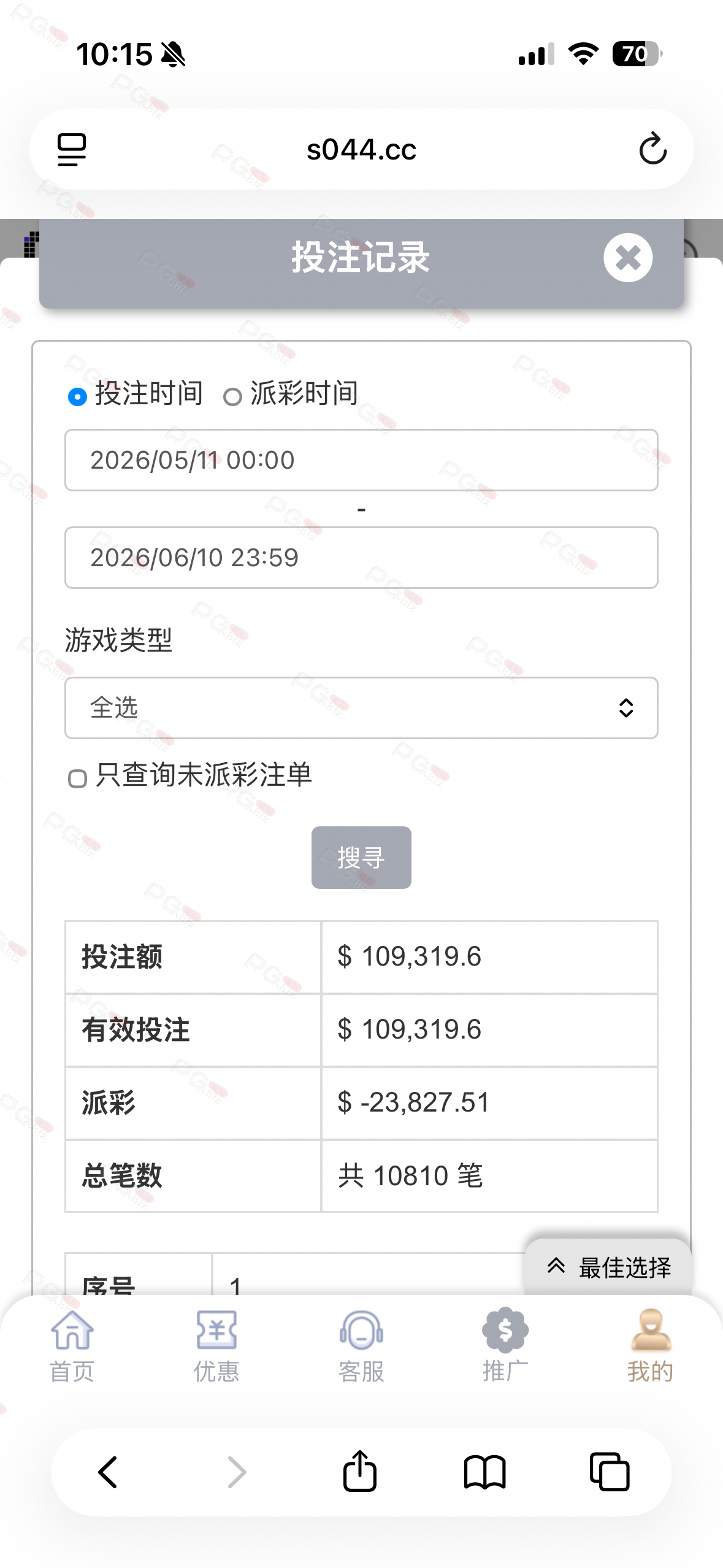This screenshot has height=1568, width=723.
Task: Go back in the browser
Action: 108,1472
